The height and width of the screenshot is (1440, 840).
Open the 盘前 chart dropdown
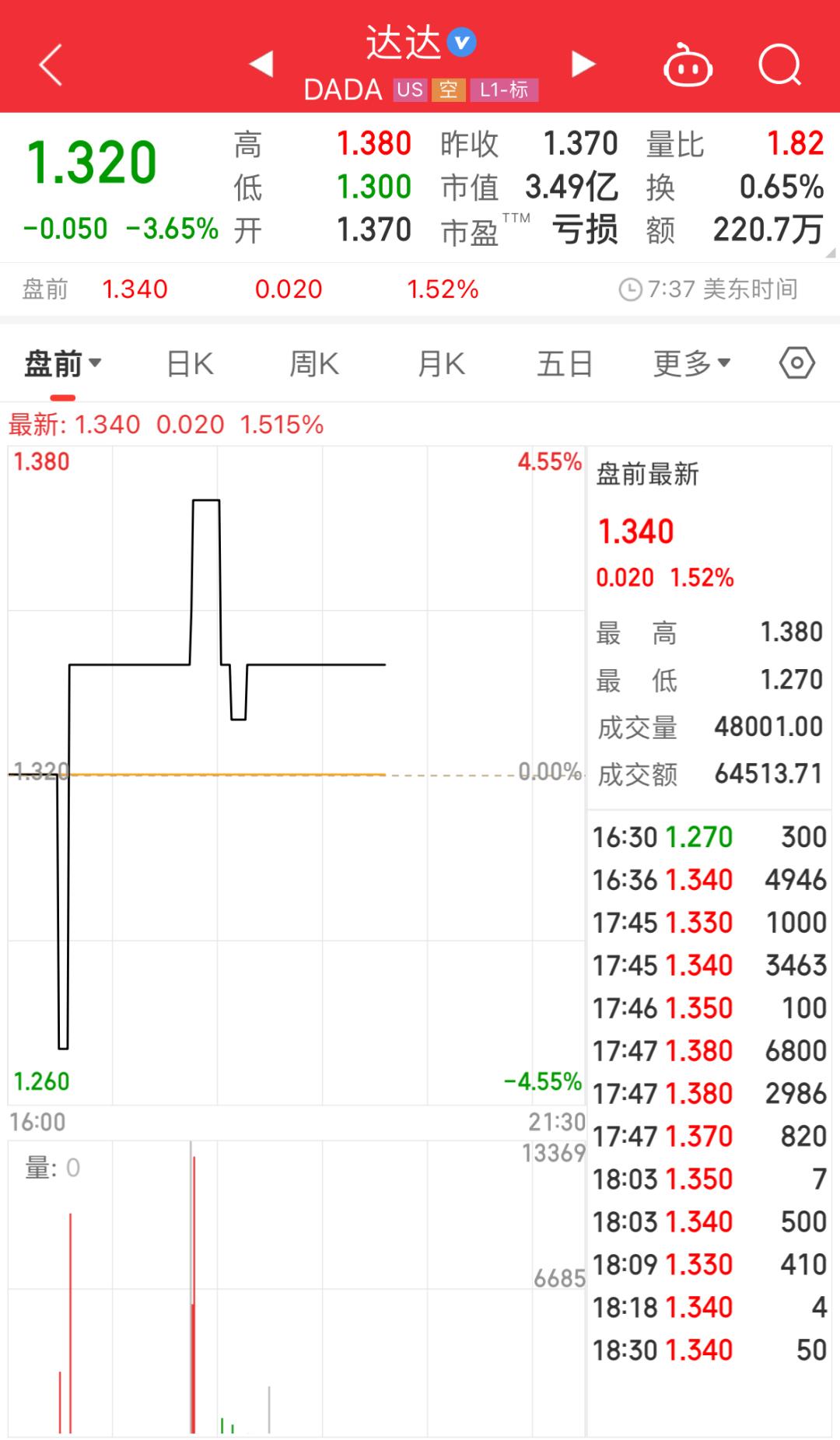[x=63, y=363]
